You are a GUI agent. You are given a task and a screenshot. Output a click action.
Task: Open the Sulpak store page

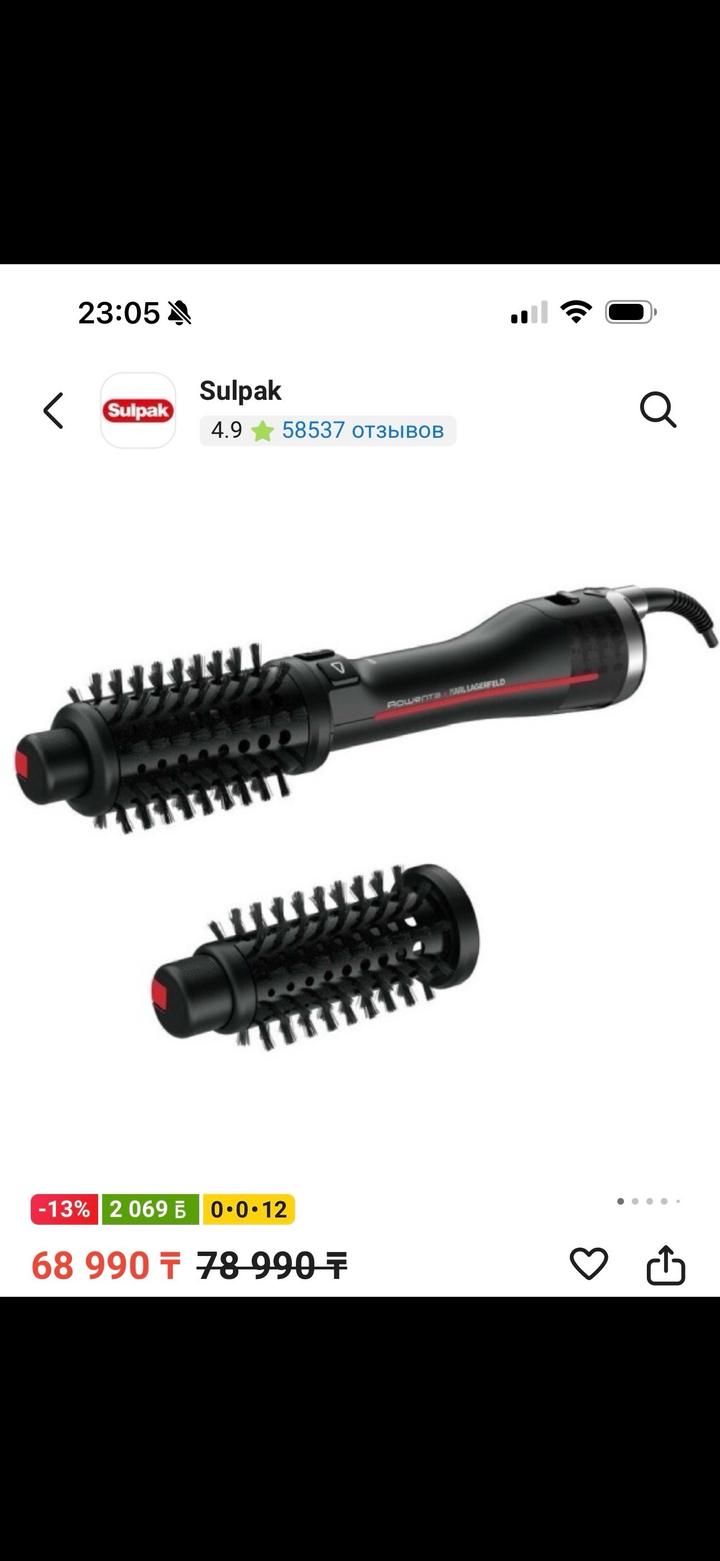coord(139,410)
